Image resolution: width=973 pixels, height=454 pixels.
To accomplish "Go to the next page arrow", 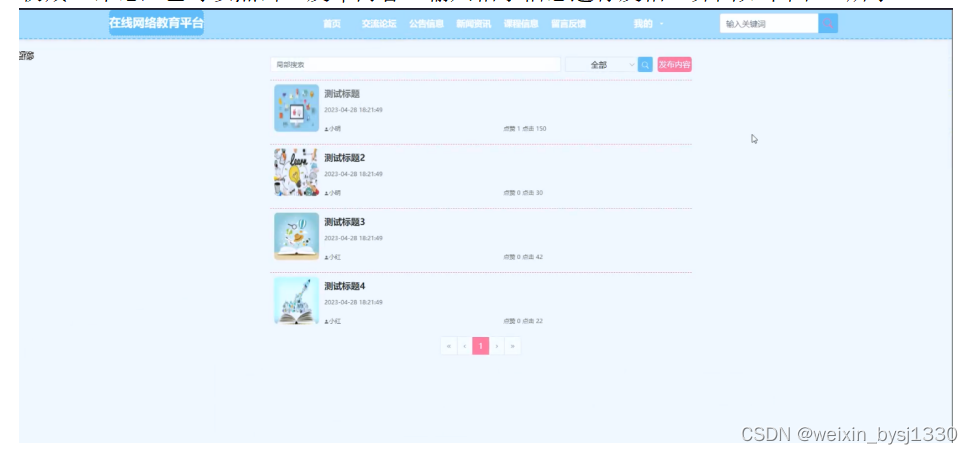I will click(x=497, y=346).
